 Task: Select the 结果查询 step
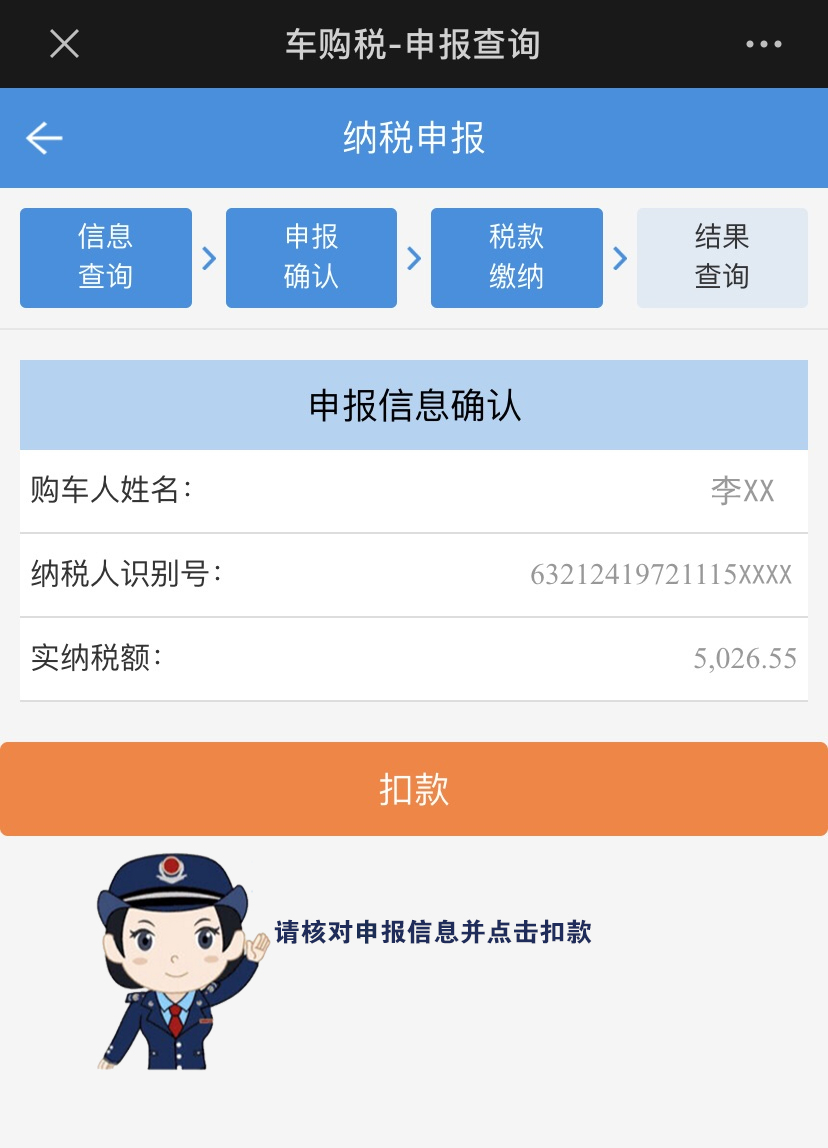coord(722,257)
